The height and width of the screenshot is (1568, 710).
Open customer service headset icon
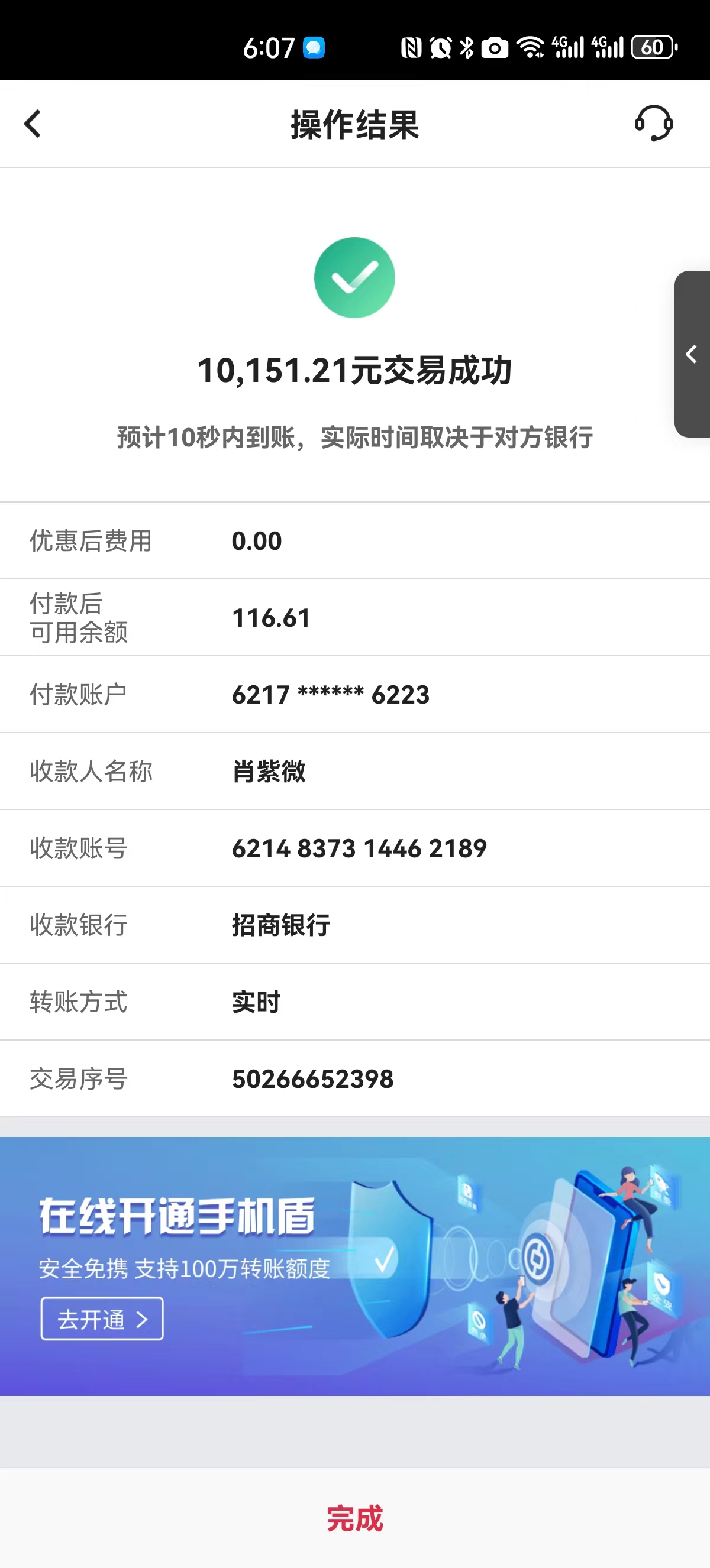tap(653, 124)
